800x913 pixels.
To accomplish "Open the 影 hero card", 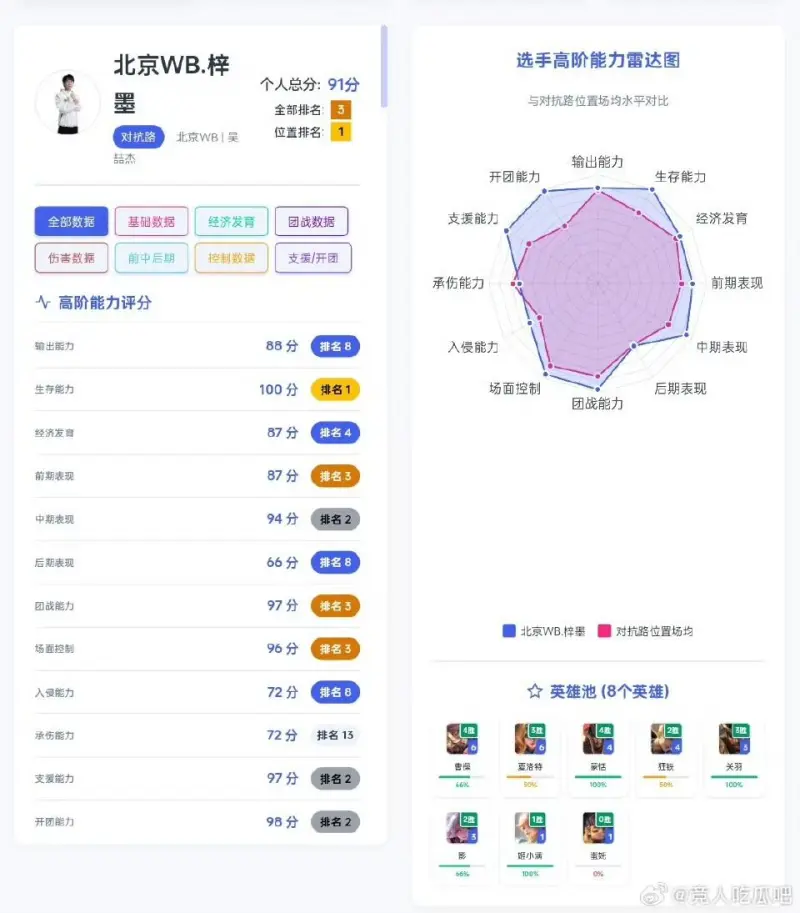I will [462, 844].
